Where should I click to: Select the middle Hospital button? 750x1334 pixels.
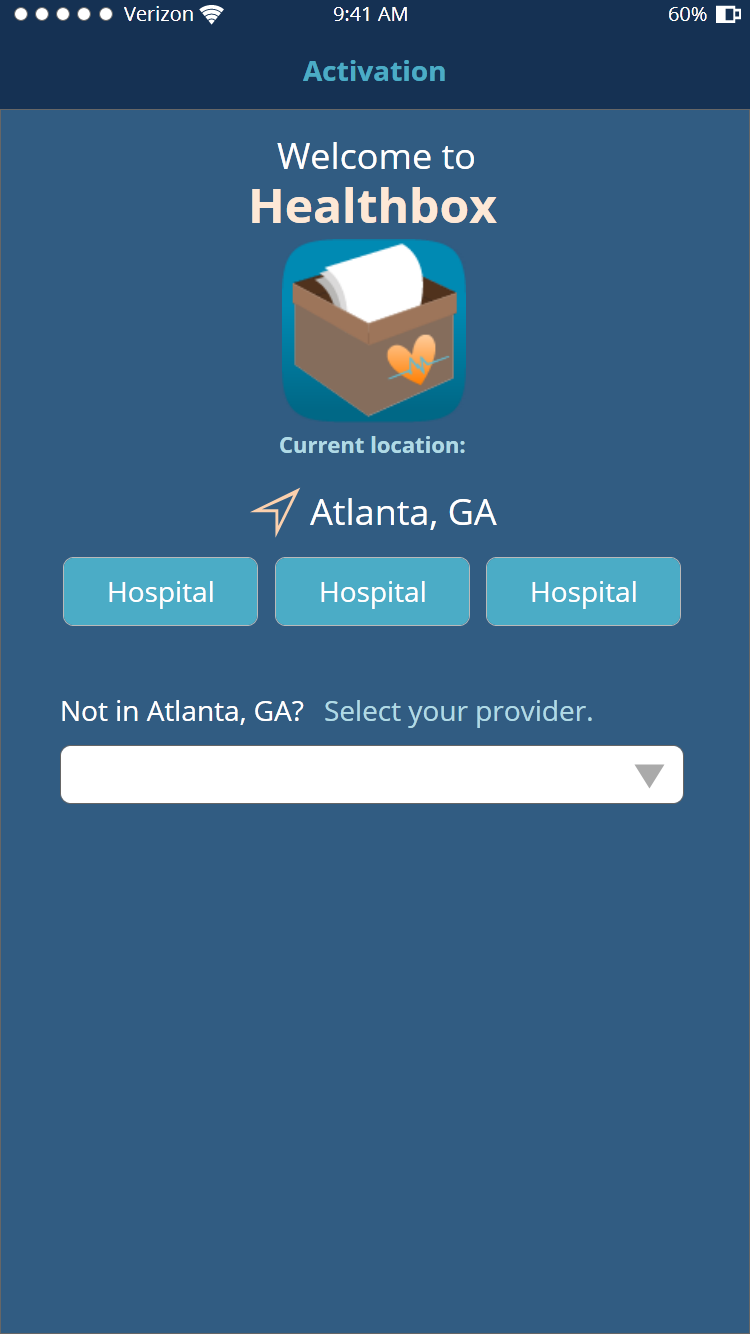tap(372, 592)
